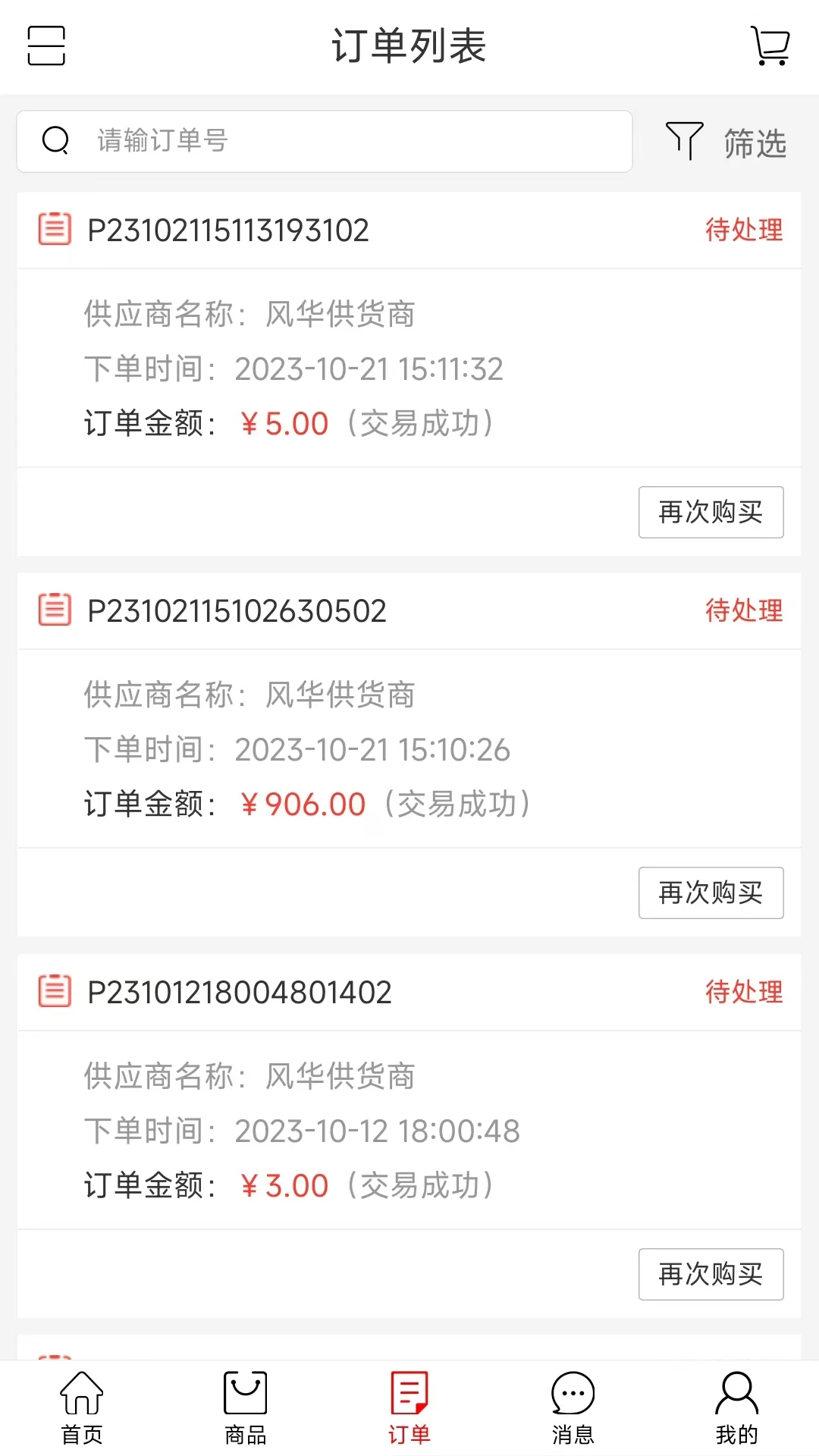Select the 订单 orders tab

(409, 1407)
